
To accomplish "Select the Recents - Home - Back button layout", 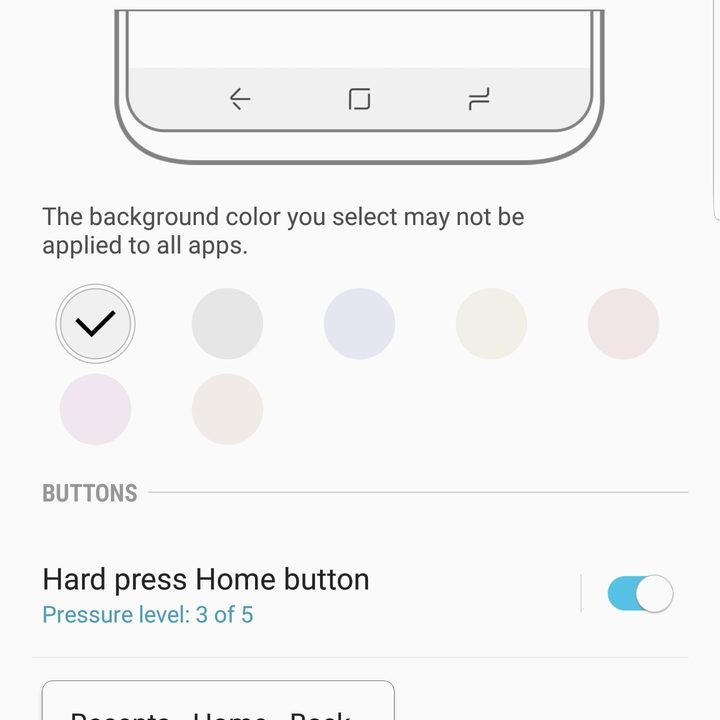I will point(217,704).
